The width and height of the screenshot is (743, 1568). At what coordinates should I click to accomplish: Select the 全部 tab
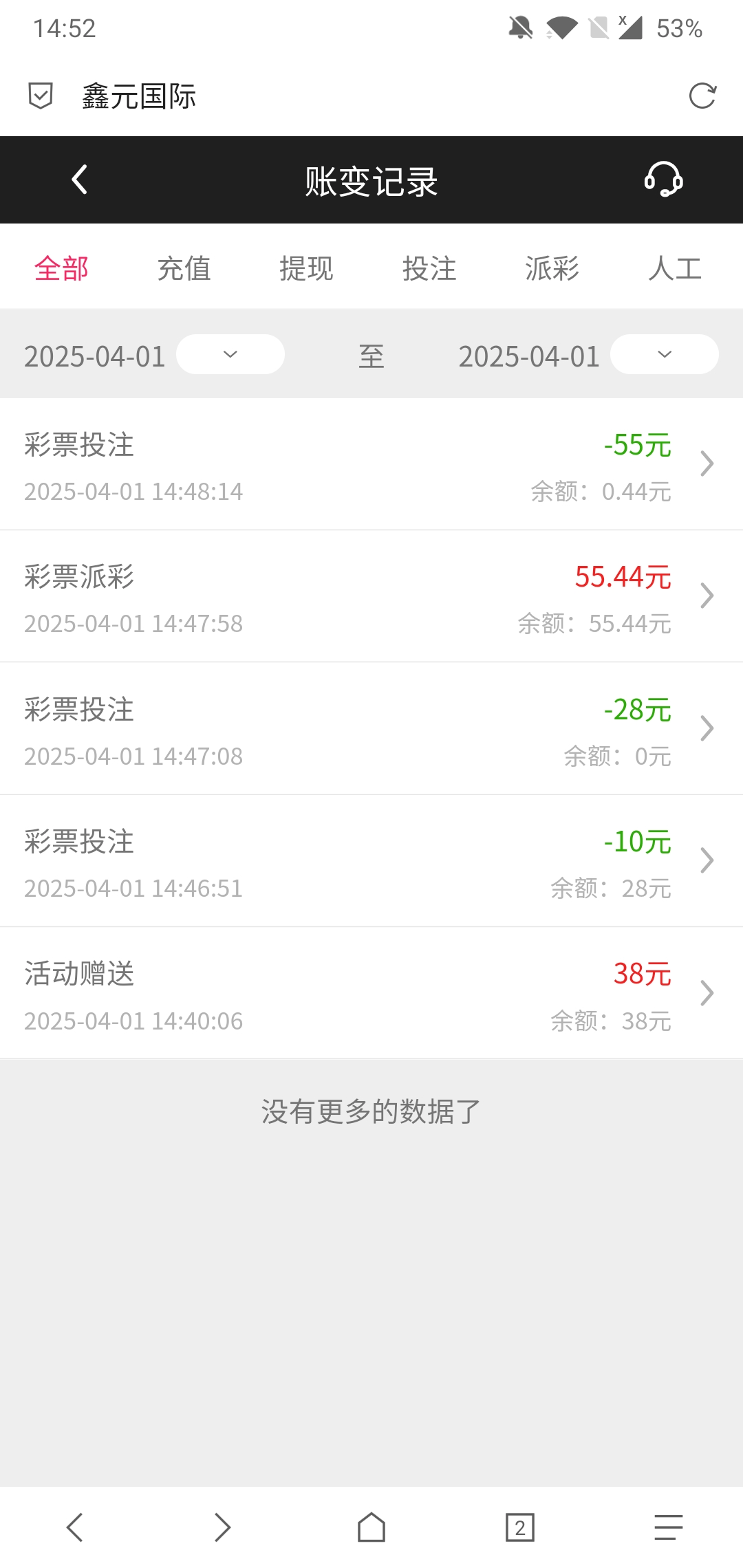61,268
